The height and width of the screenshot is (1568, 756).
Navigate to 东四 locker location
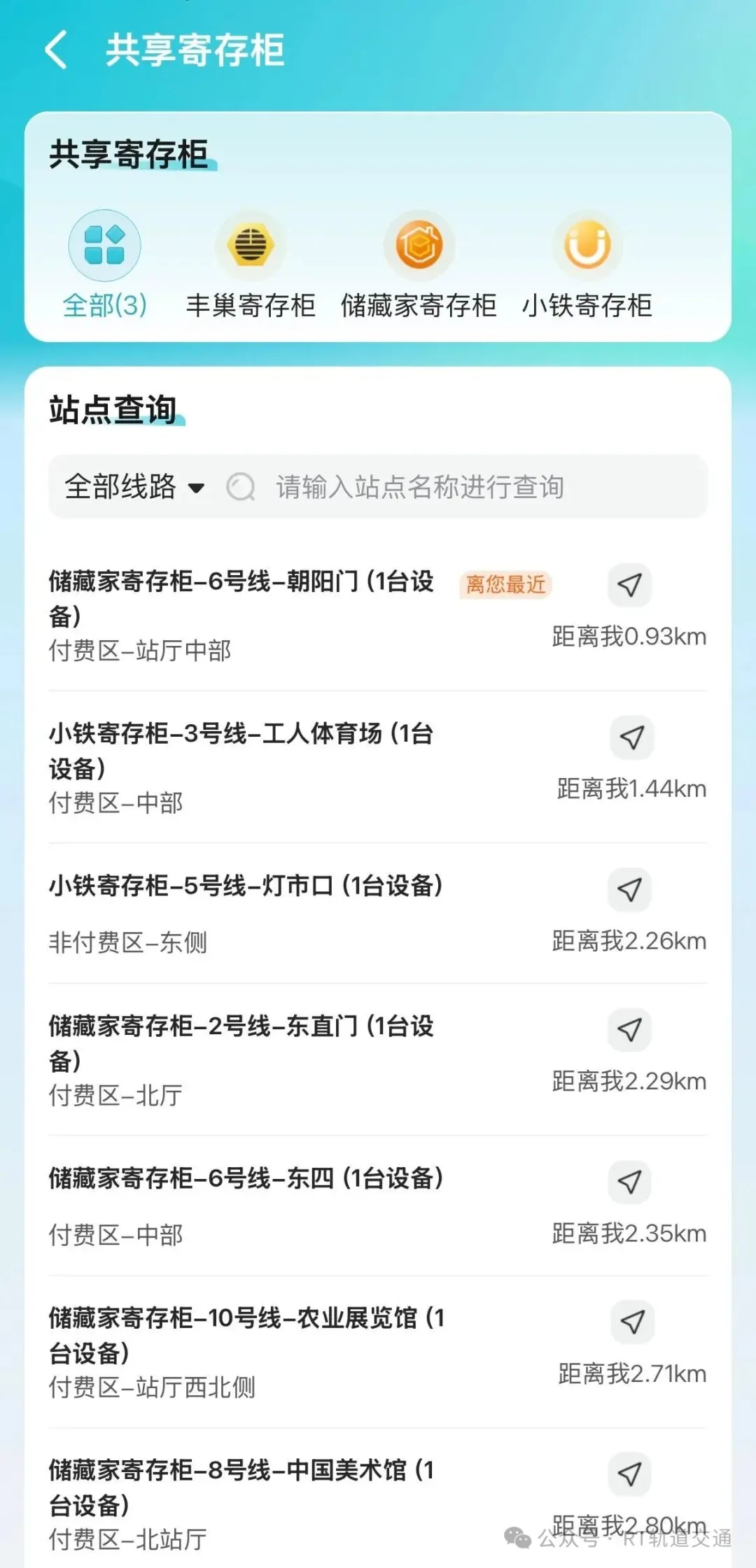tap(629, 1182)
